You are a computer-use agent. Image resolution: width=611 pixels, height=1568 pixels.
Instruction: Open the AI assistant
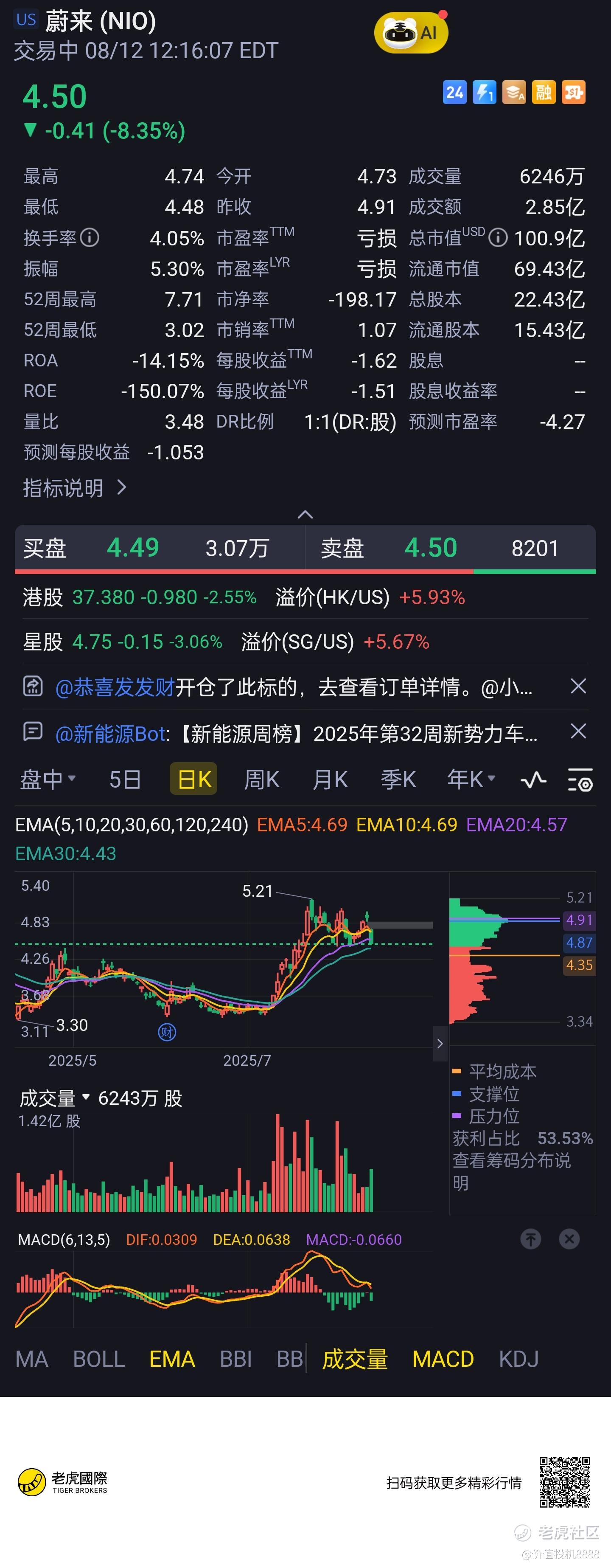pyautogui.click(x=411, y=33)
